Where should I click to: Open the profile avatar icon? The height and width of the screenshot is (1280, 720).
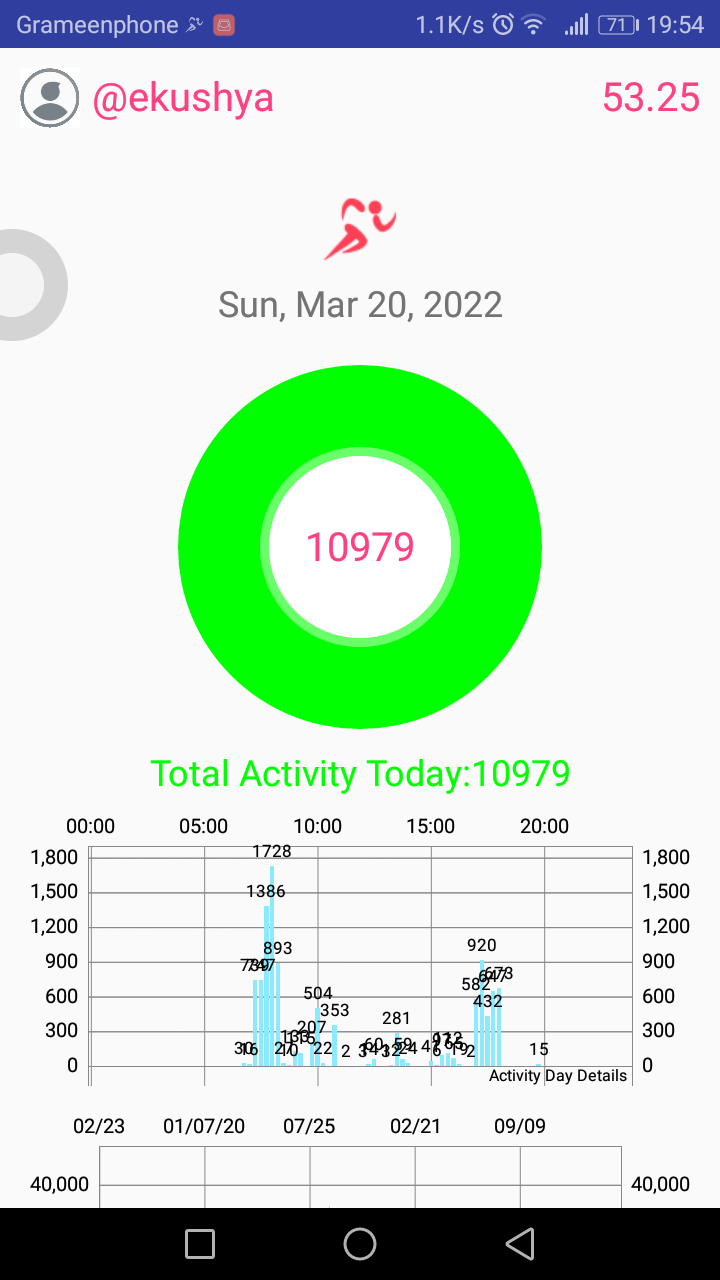click(x=49, y=98)
